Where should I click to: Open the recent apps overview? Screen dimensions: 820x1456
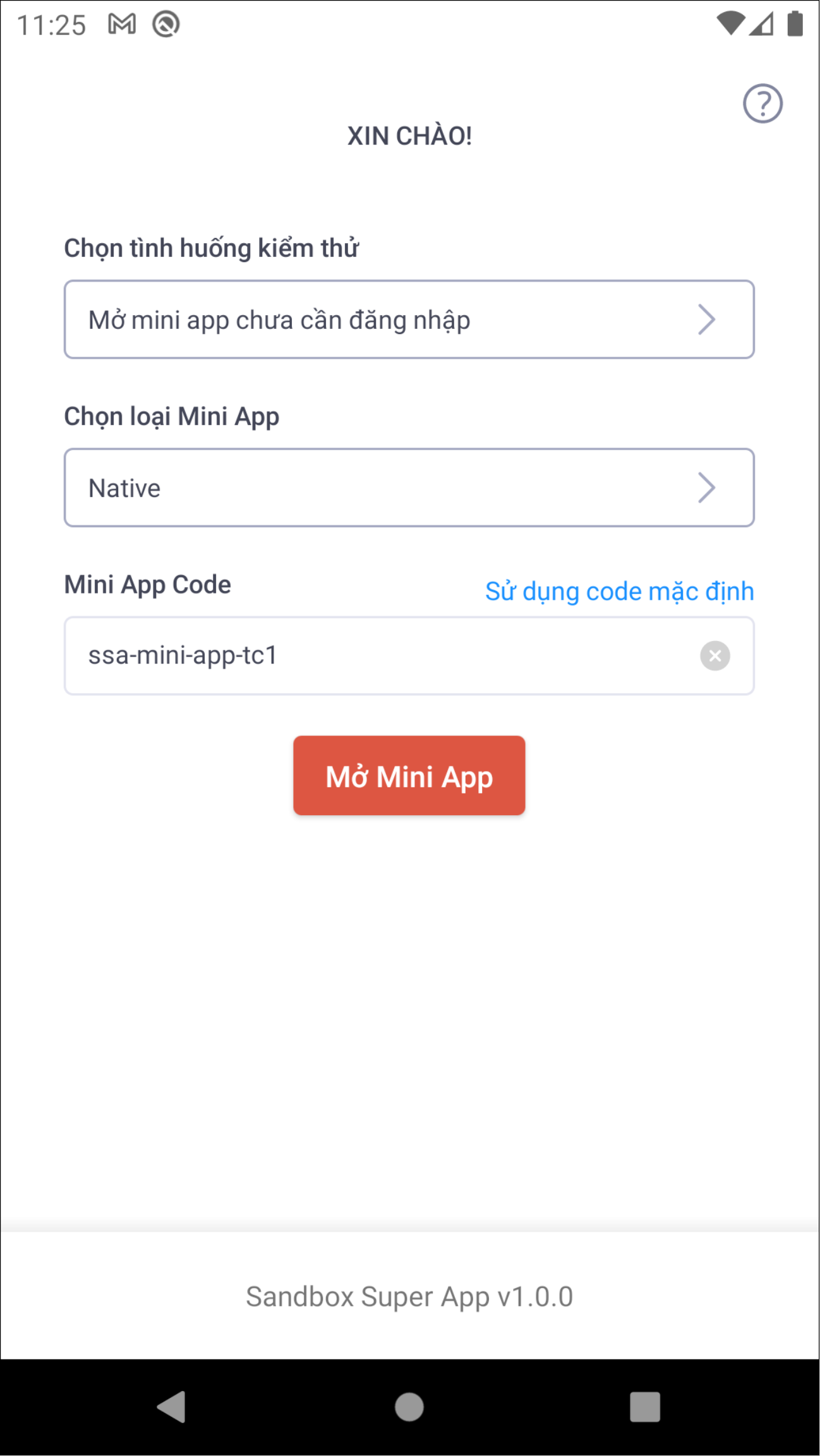point(645,1407)
